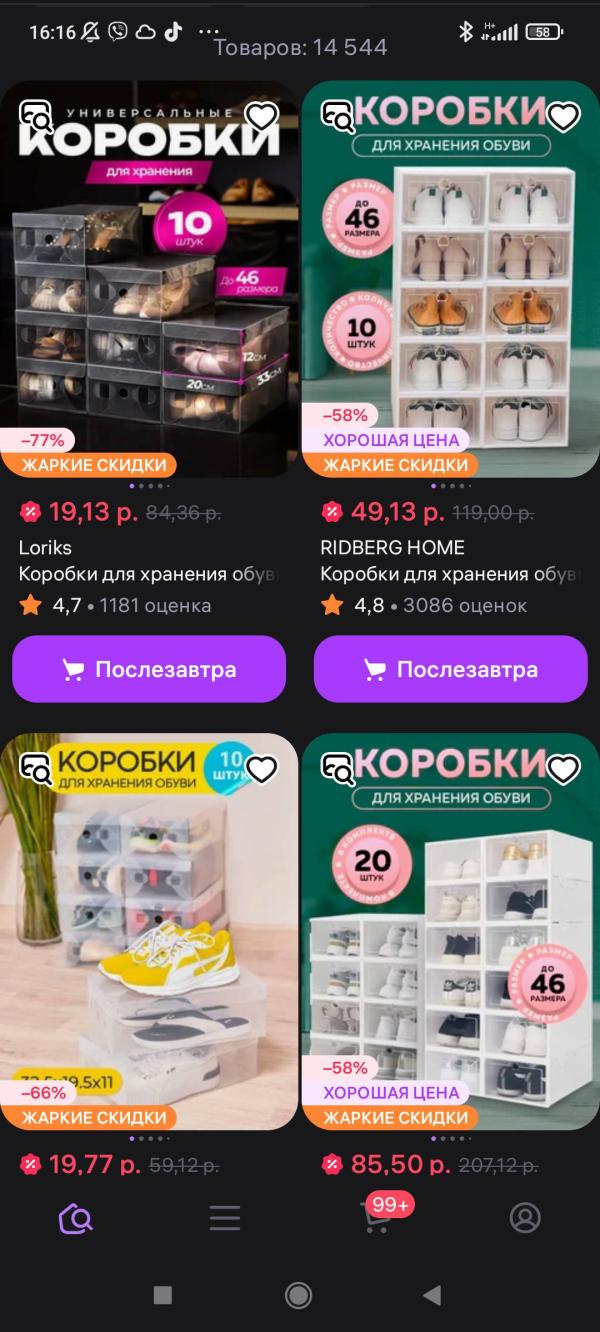This screenshot has height=1332, width=600.
Task: Find similar items to Loriks boxes
Action: point(37,117)
